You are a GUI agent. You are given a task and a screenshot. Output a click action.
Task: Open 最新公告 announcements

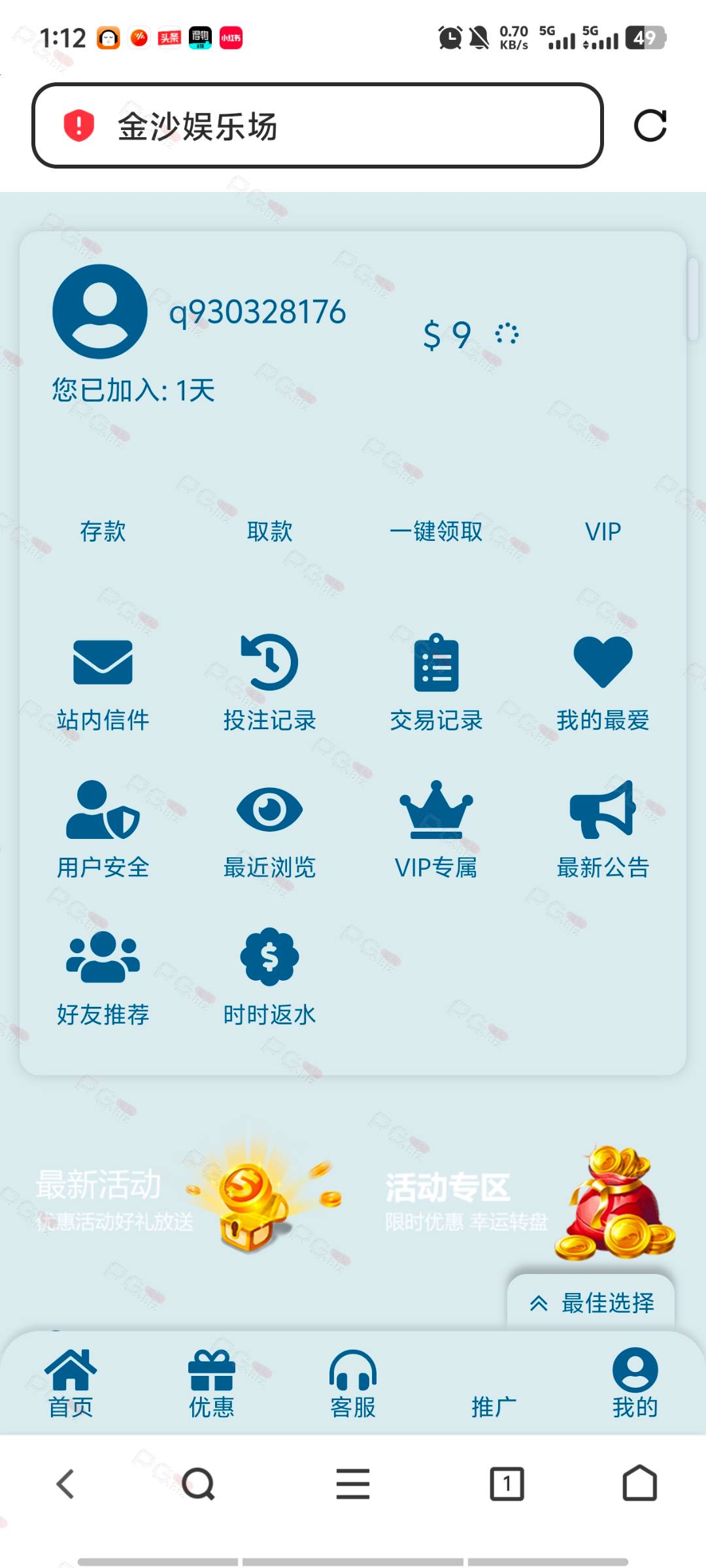(603, 830)
